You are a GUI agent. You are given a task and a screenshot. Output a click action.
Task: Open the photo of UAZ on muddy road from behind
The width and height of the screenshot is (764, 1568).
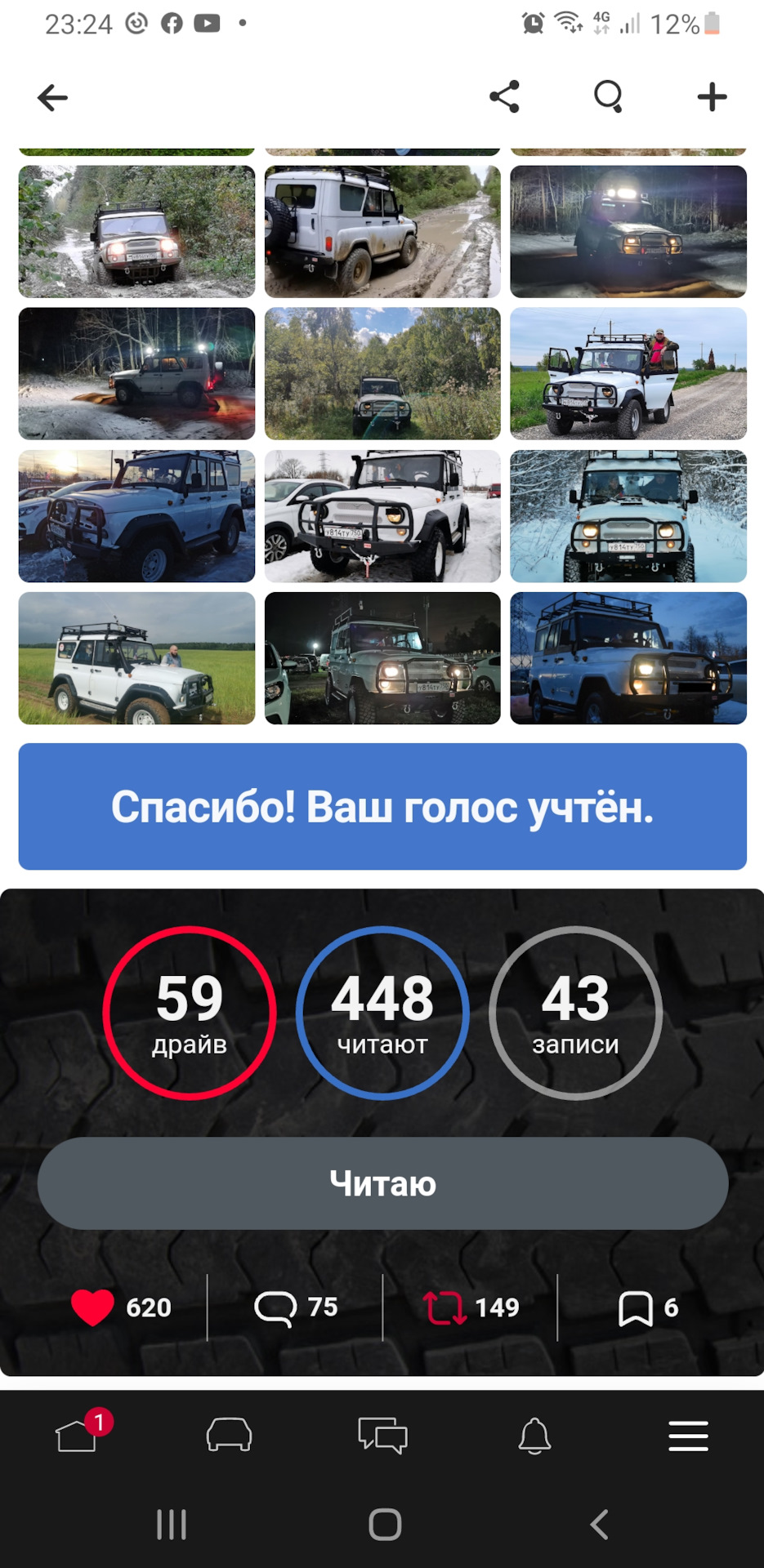pyautogui.click(x=382, y=232)
